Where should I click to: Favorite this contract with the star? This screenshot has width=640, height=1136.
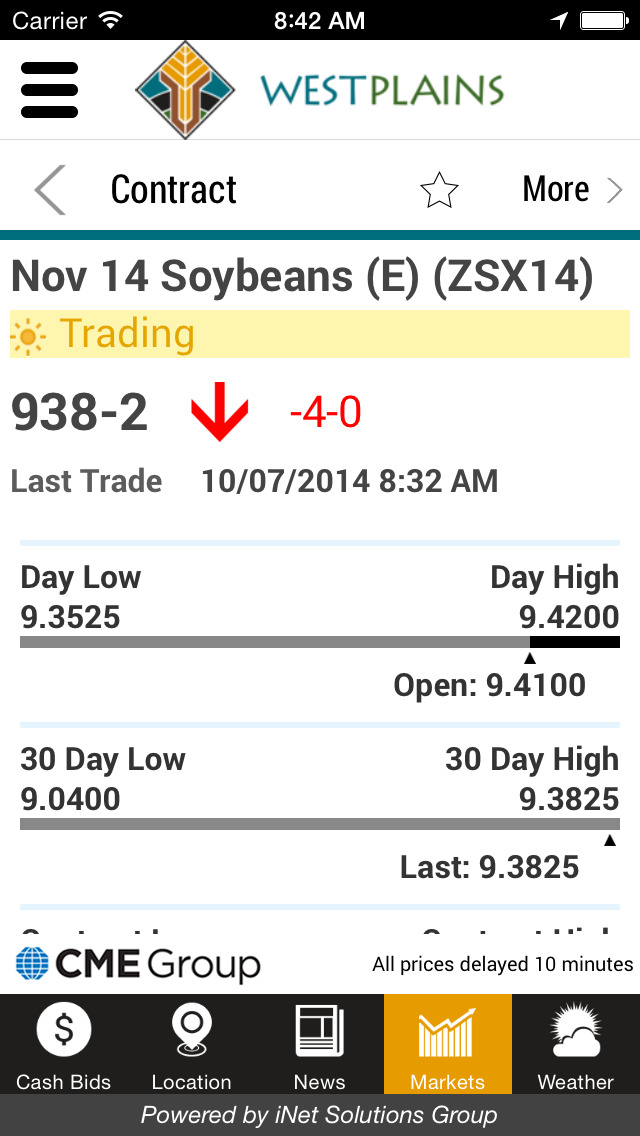439,191
